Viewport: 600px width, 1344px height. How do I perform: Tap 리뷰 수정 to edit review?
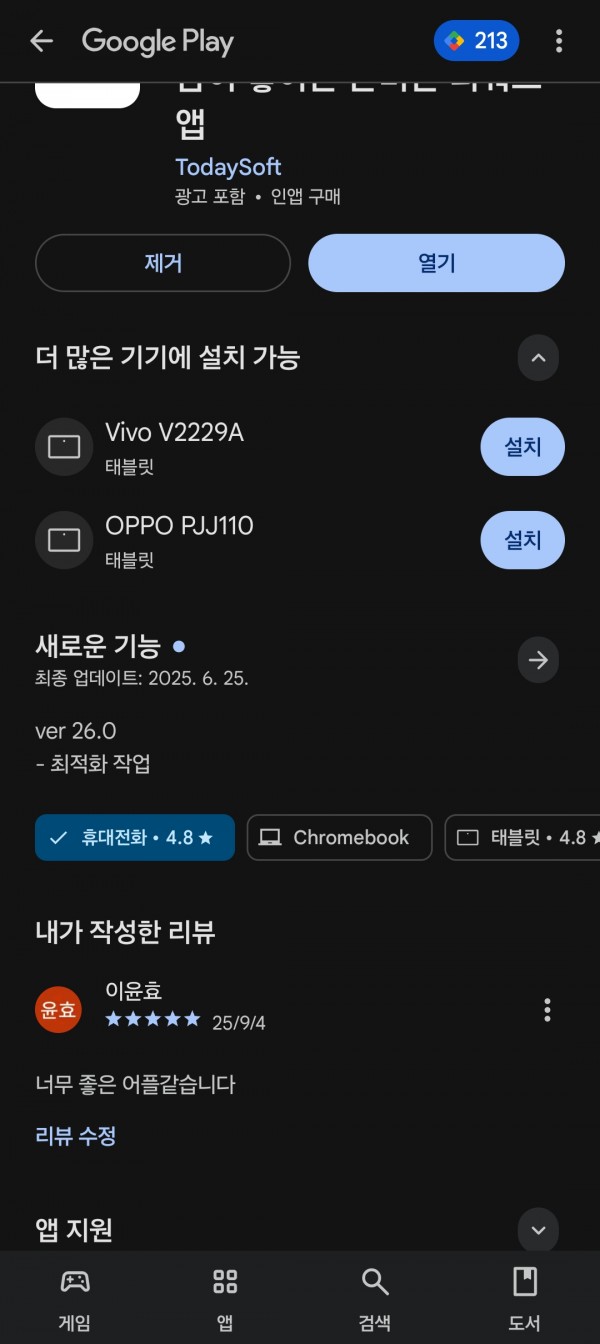coord(76,1136)
